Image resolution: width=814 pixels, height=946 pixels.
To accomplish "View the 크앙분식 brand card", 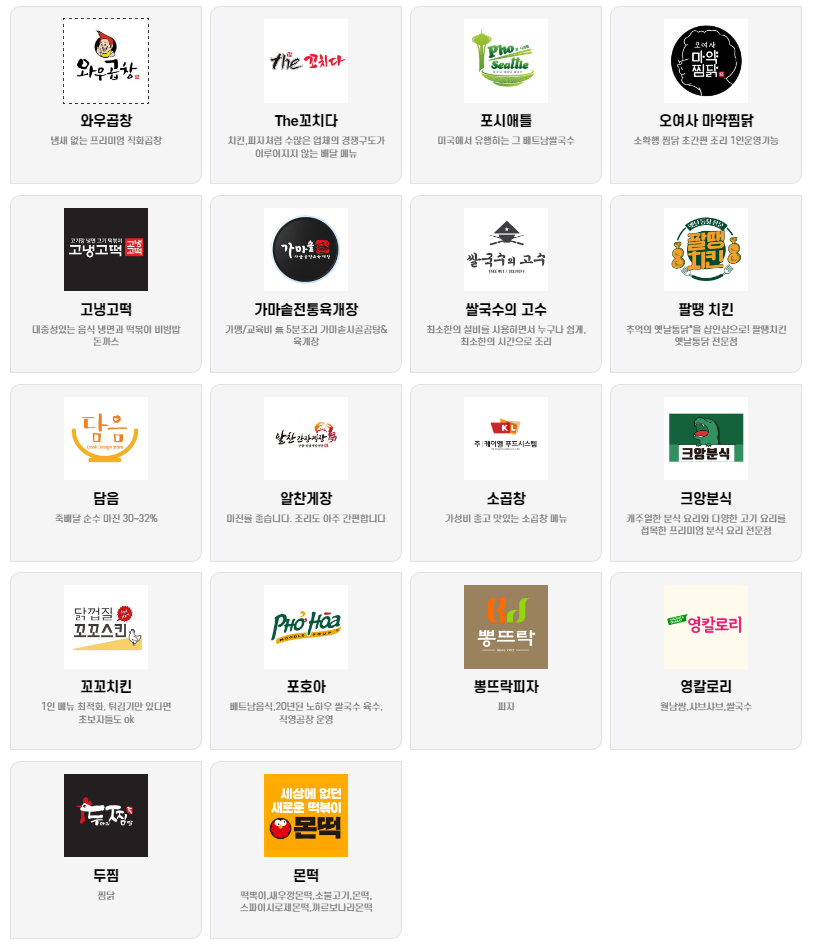I will coord(706,471).
